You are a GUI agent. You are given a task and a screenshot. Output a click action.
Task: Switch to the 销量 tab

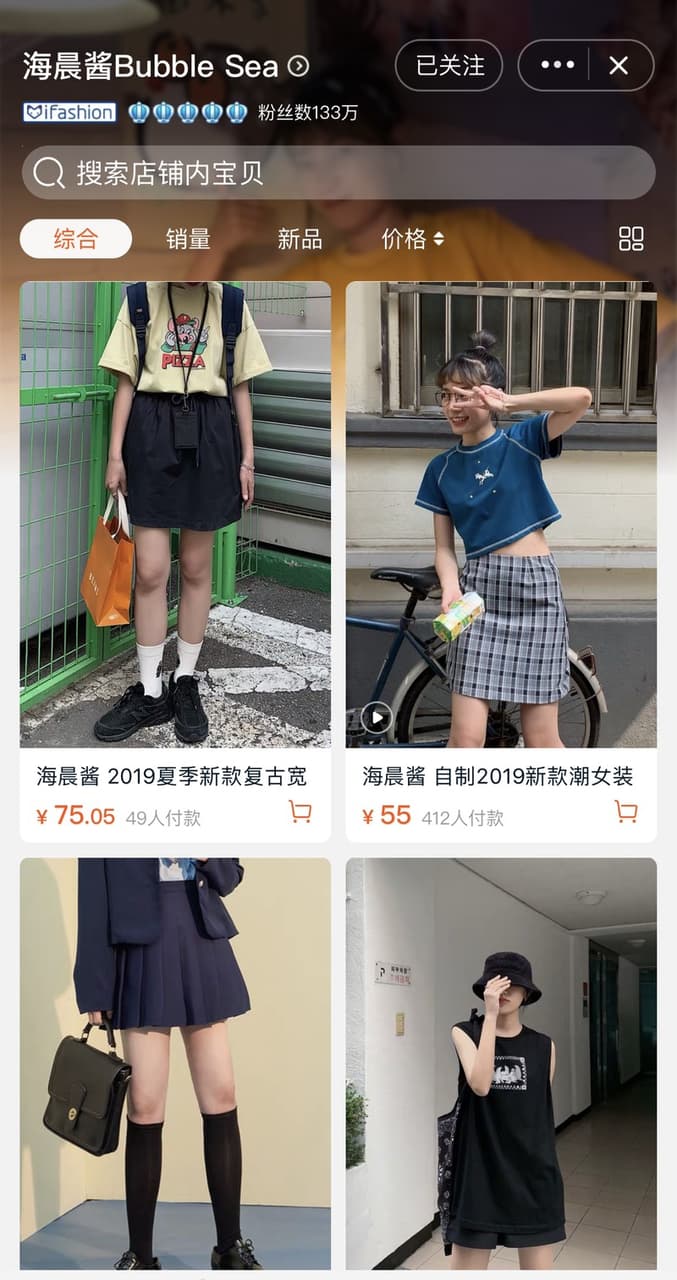click(x=188, y=239)
